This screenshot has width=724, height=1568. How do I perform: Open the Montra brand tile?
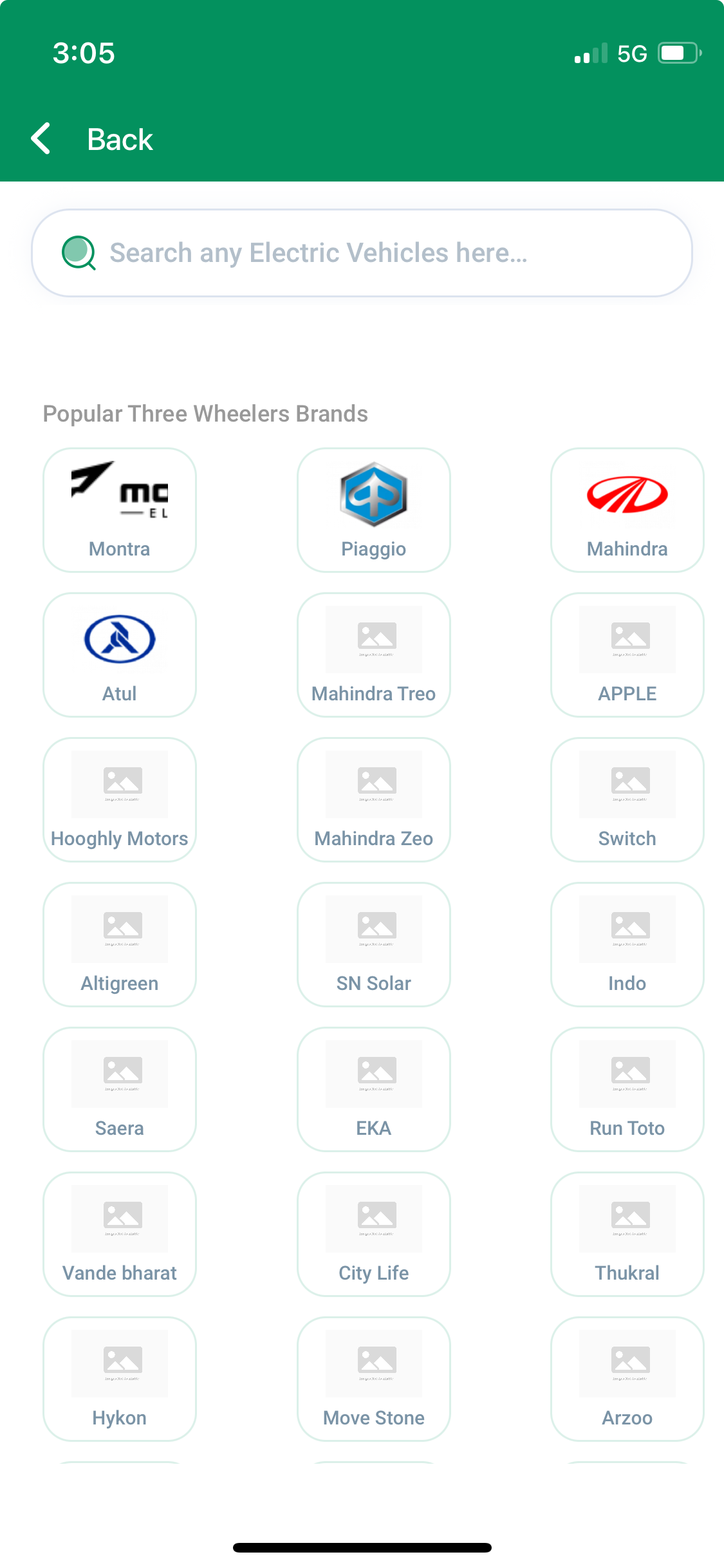(120, 510)
